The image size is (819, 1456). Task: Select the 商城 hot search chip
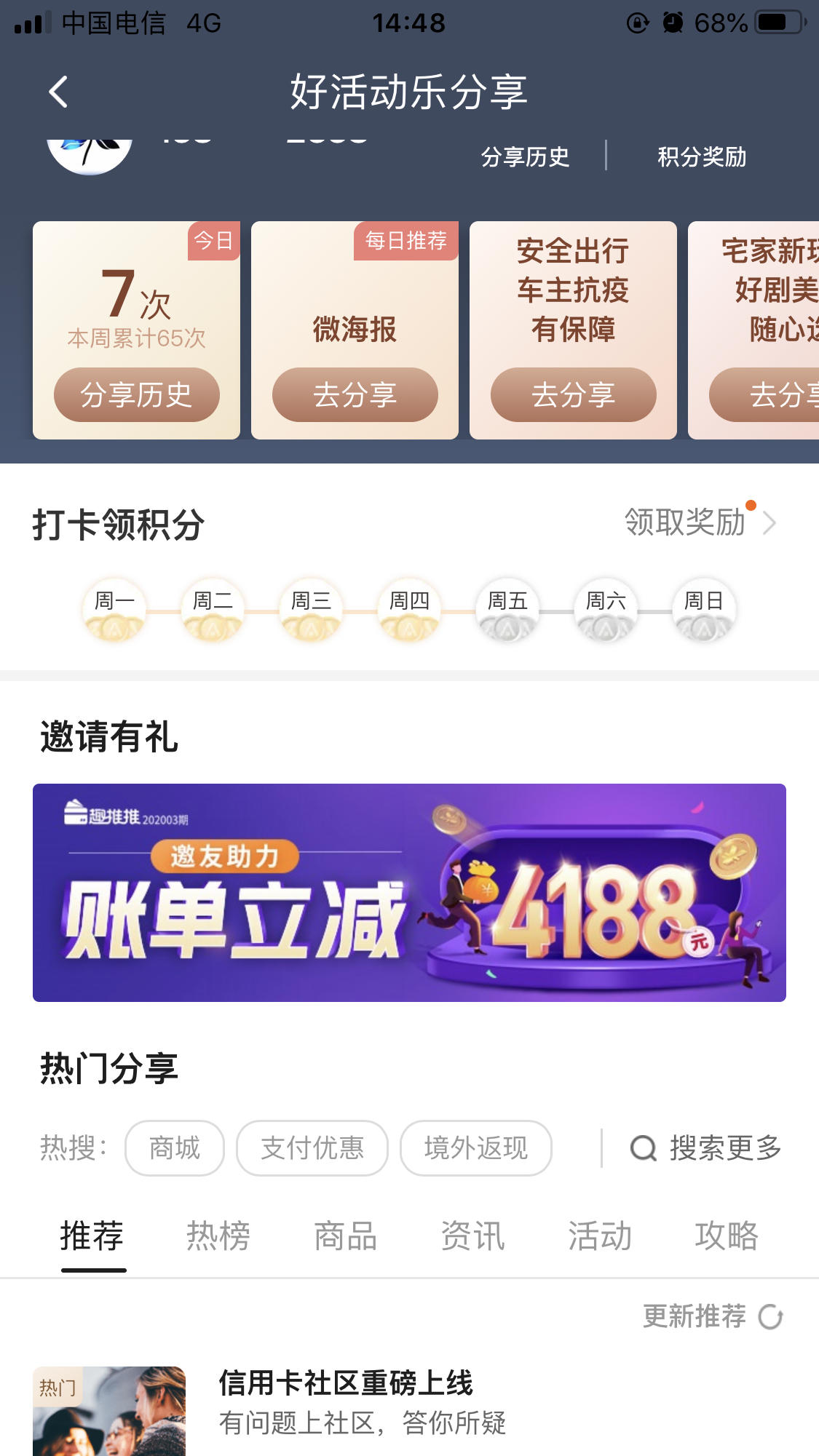[x=175, y=1148]
